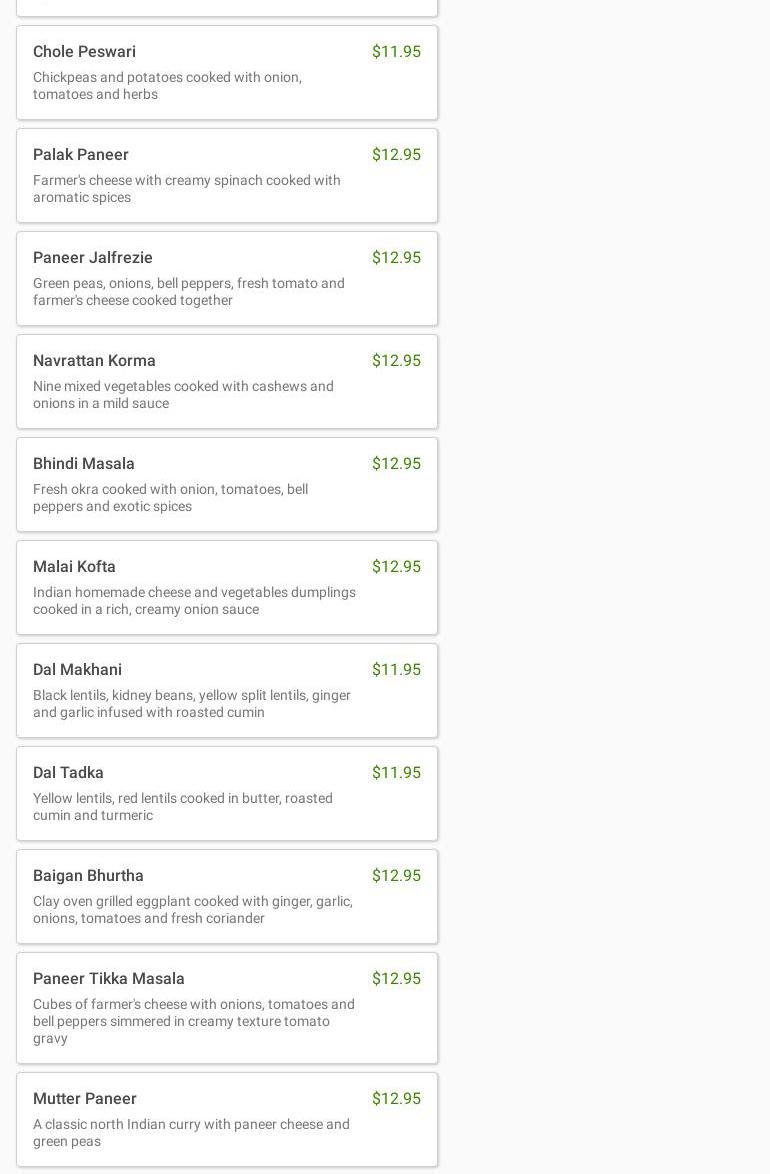Tap Baigan Bhurtha menu item
The height and width of the screenshot is (1174, 770).
(x=227, y=896)
